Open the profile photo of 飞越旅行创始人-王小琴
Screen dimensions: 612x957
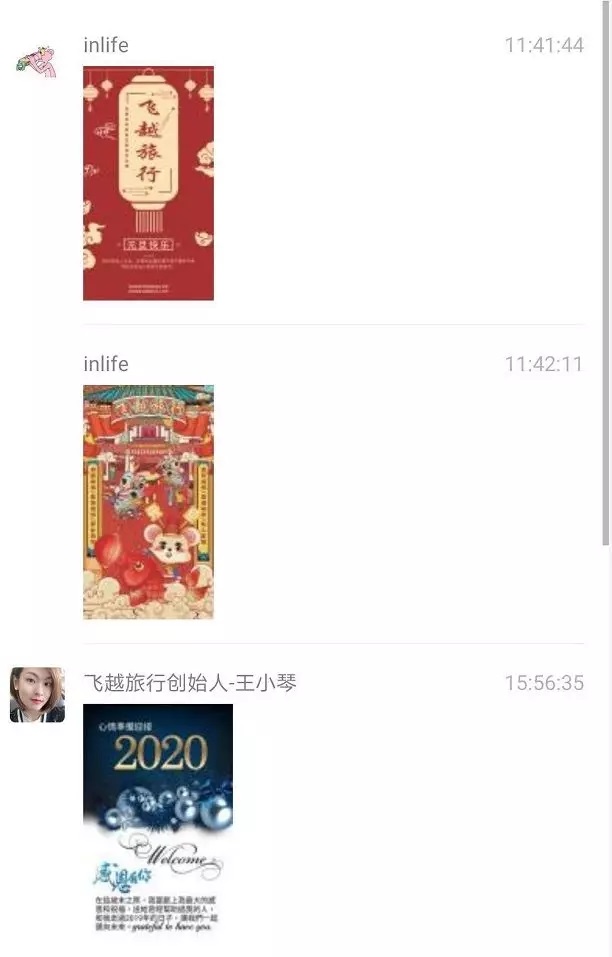click(37, 695)
